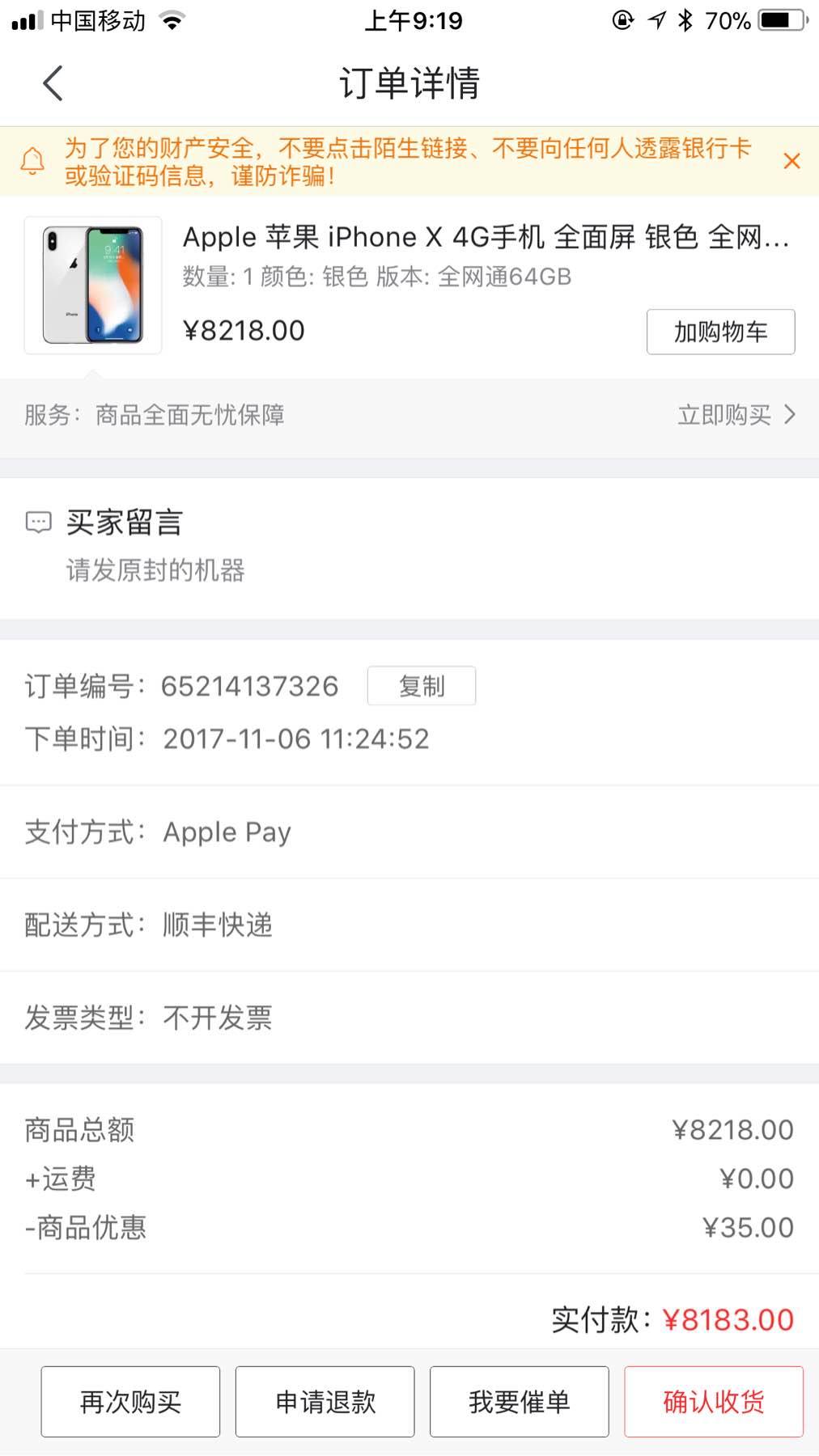Tap the 我要催单 button
The height and width of the screenshot is (1456, 819).
[x=520, y=1402]
